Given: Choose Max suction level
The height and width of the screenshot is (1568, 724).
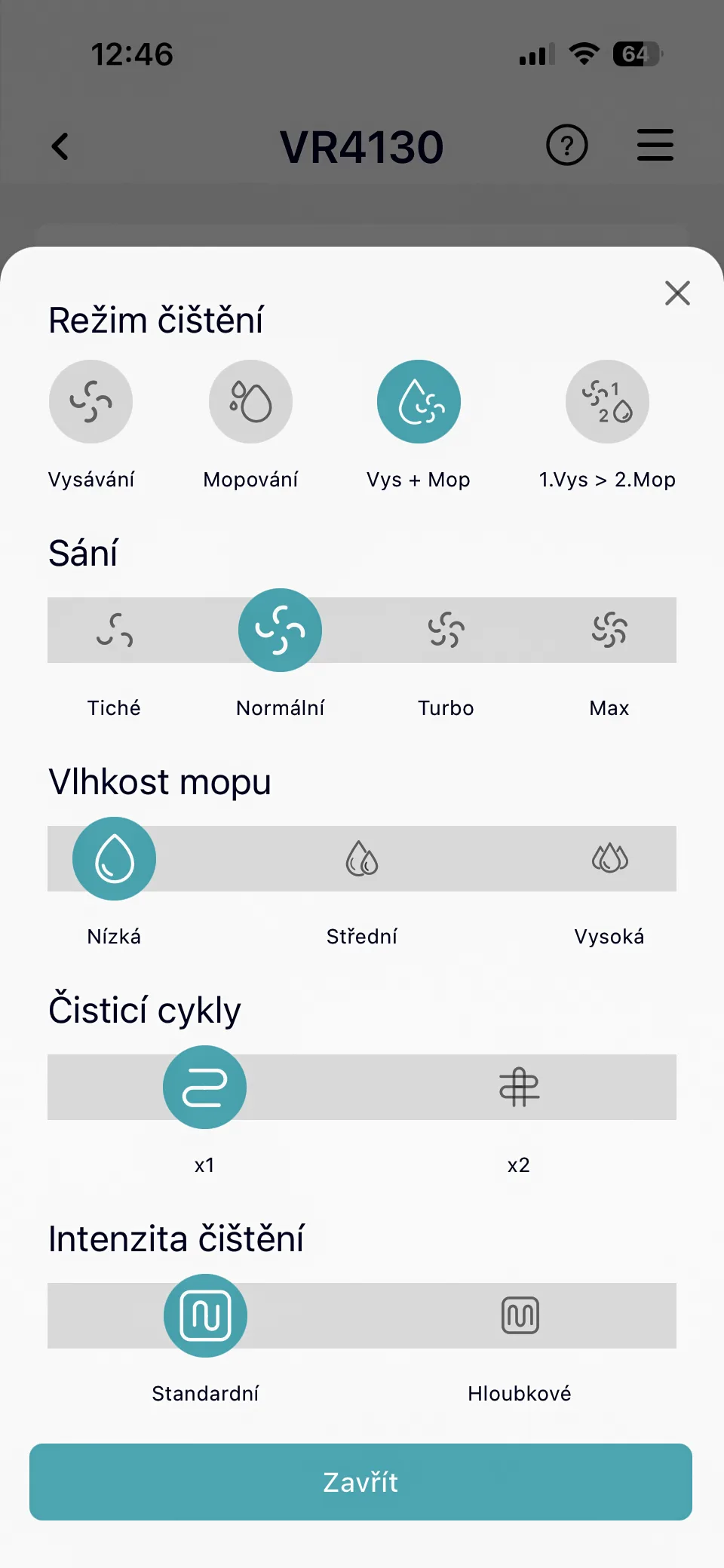Looking at the screenshot, I should click(x=609, y=631).
